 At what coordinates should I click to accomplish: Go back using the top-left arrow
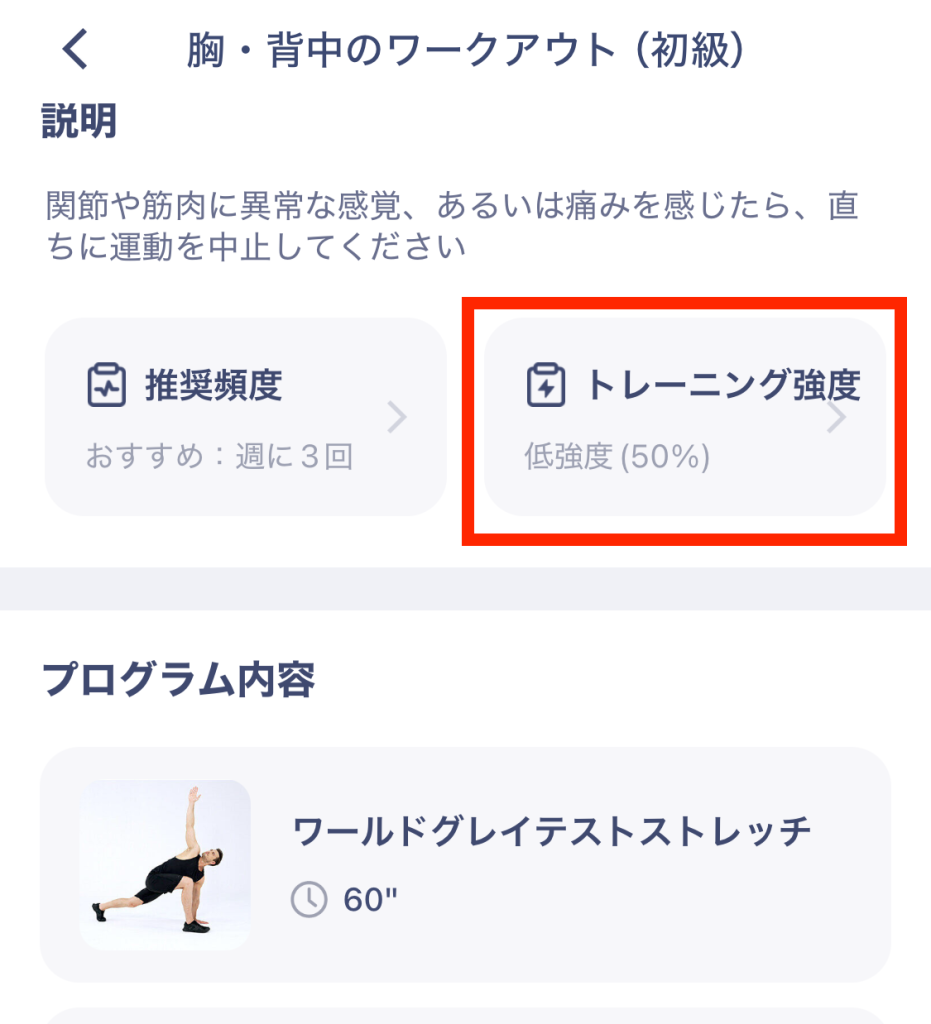coord(76,49)
